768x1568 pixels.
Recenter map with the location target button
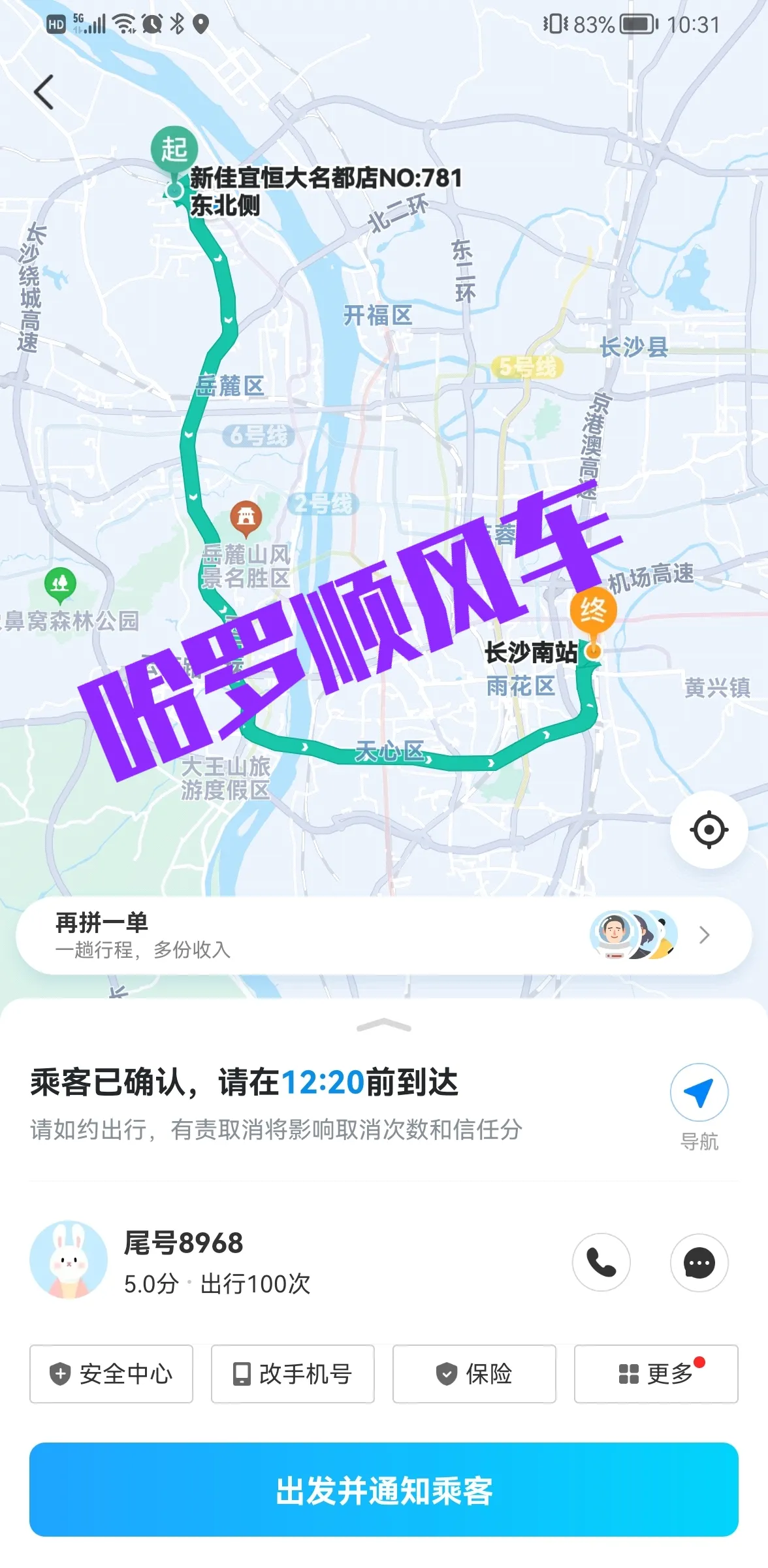709,830
